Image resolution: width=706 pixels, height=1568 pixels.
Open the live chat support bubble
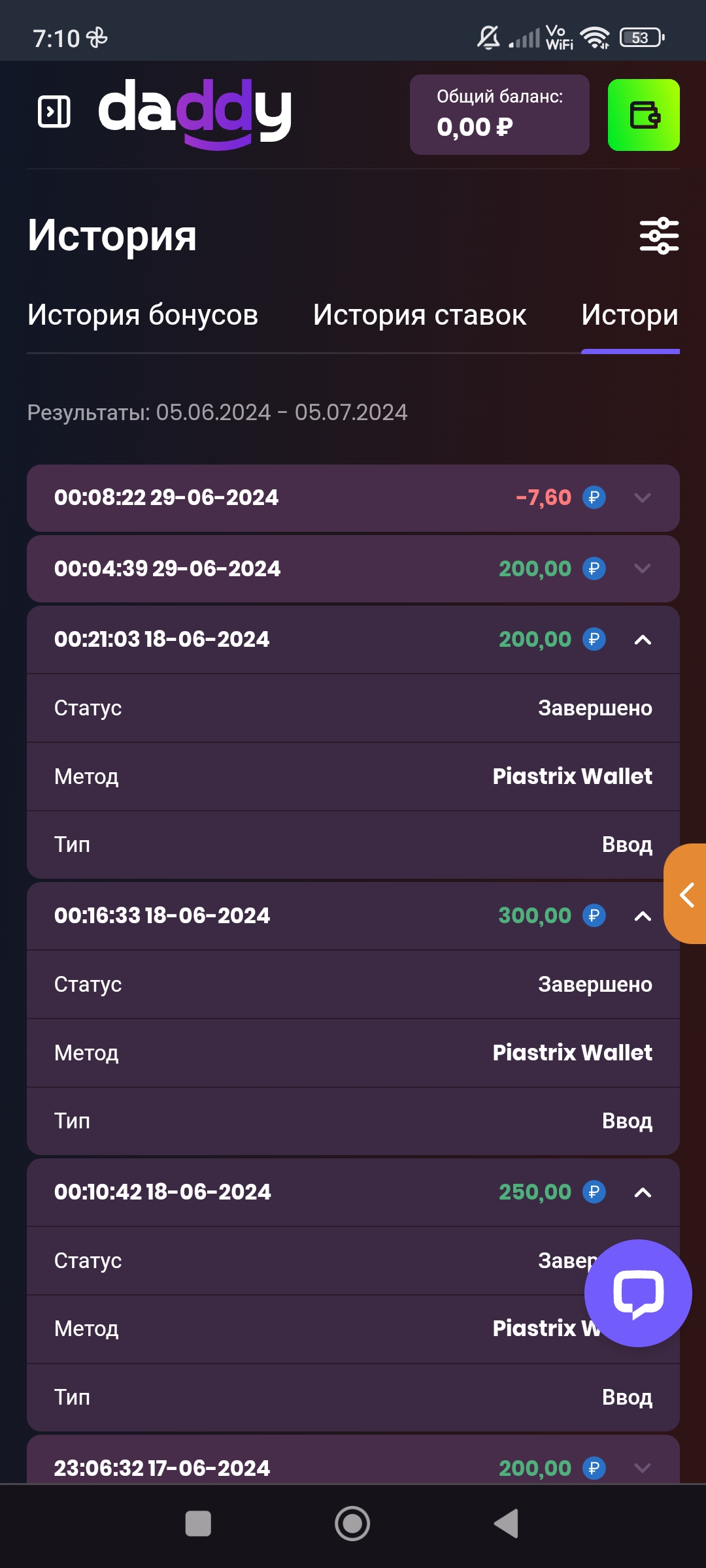[637, 1293]
